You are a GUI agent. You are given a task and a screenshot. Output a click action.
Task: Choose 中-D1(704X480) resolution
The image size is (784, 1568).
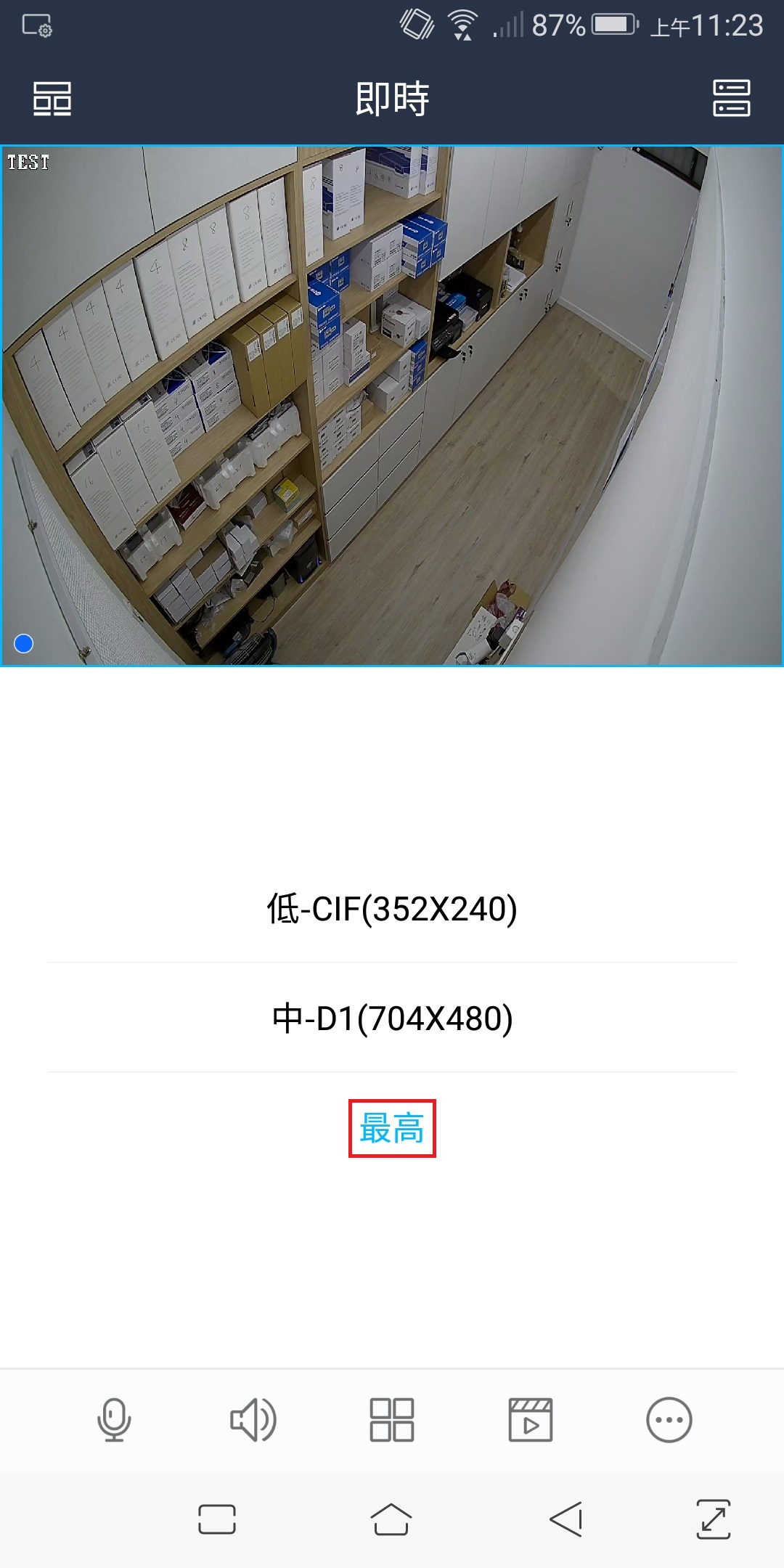click(392, 1018)
